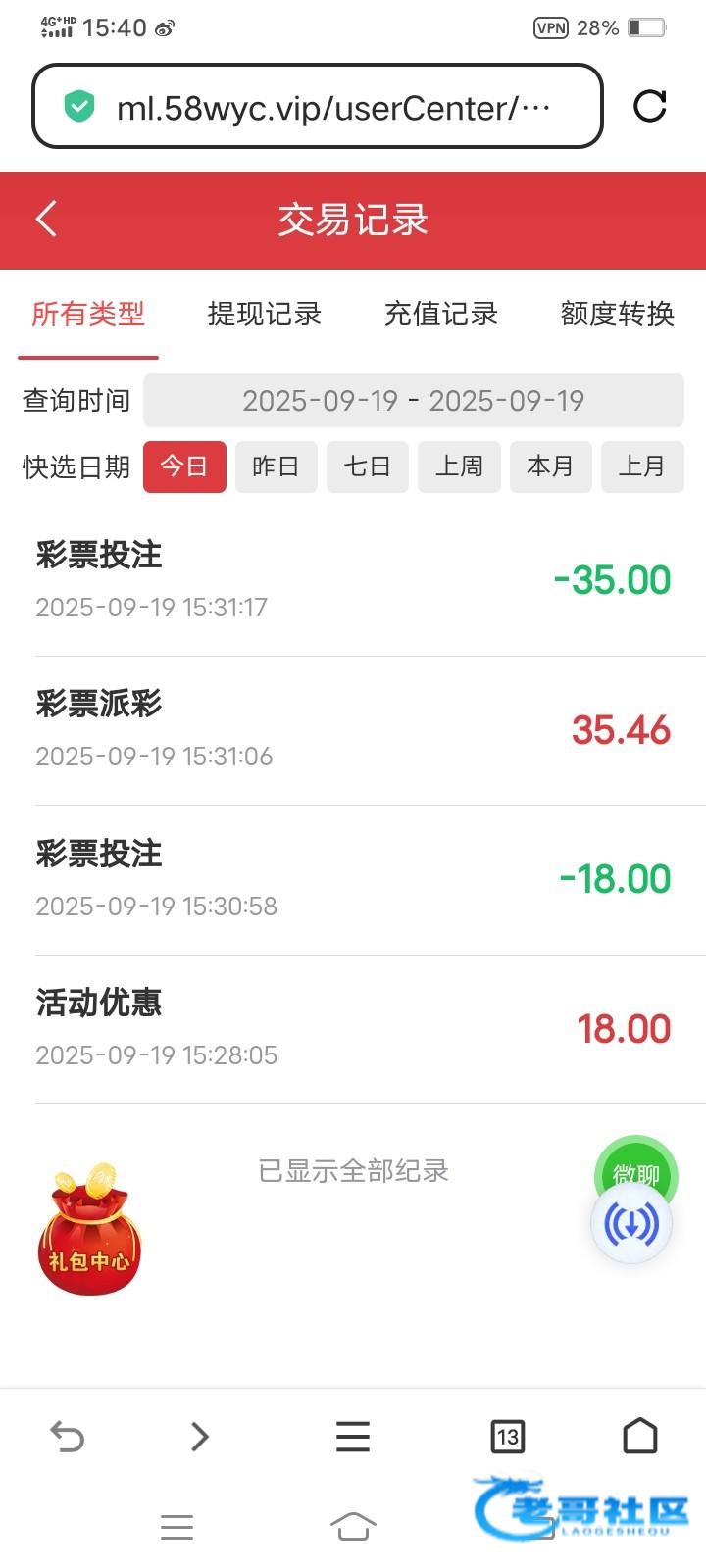Filter records by 上周
Screen dimensions: 706x1568
(x=459, y=466)
